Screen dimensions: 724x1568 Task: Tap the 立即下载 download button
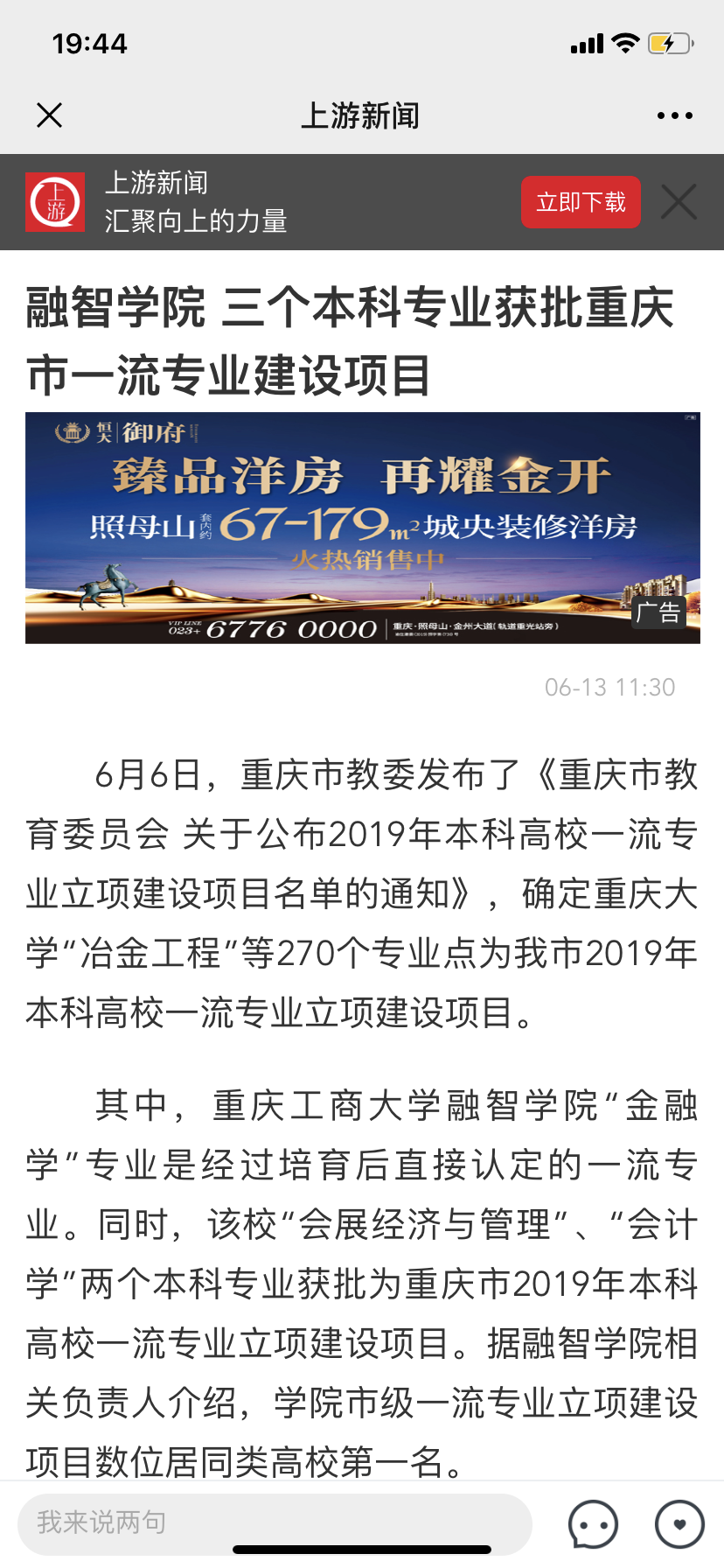581,202
